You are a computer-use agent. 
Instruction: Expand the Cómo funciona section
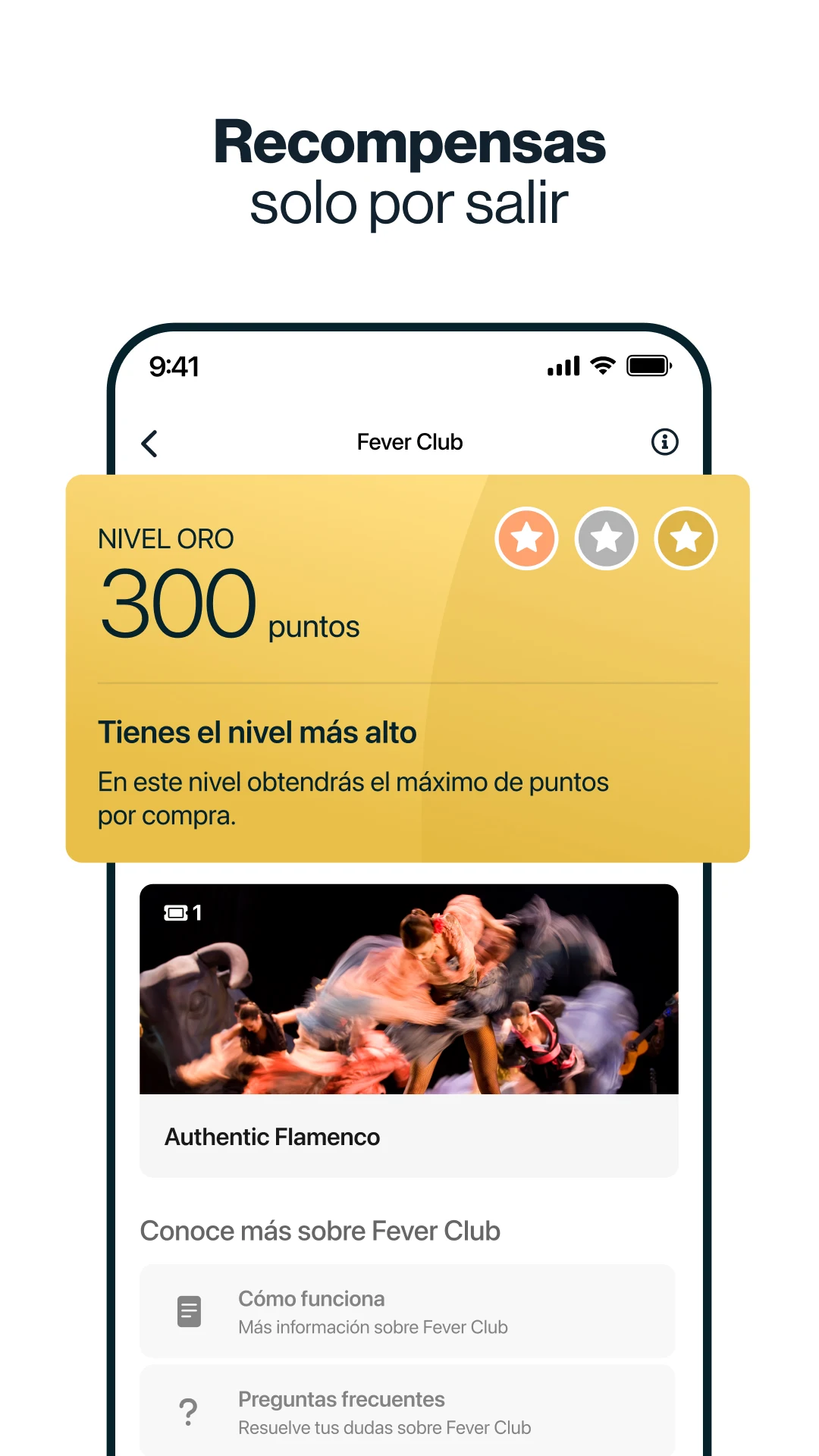[x=409, y=1311]
